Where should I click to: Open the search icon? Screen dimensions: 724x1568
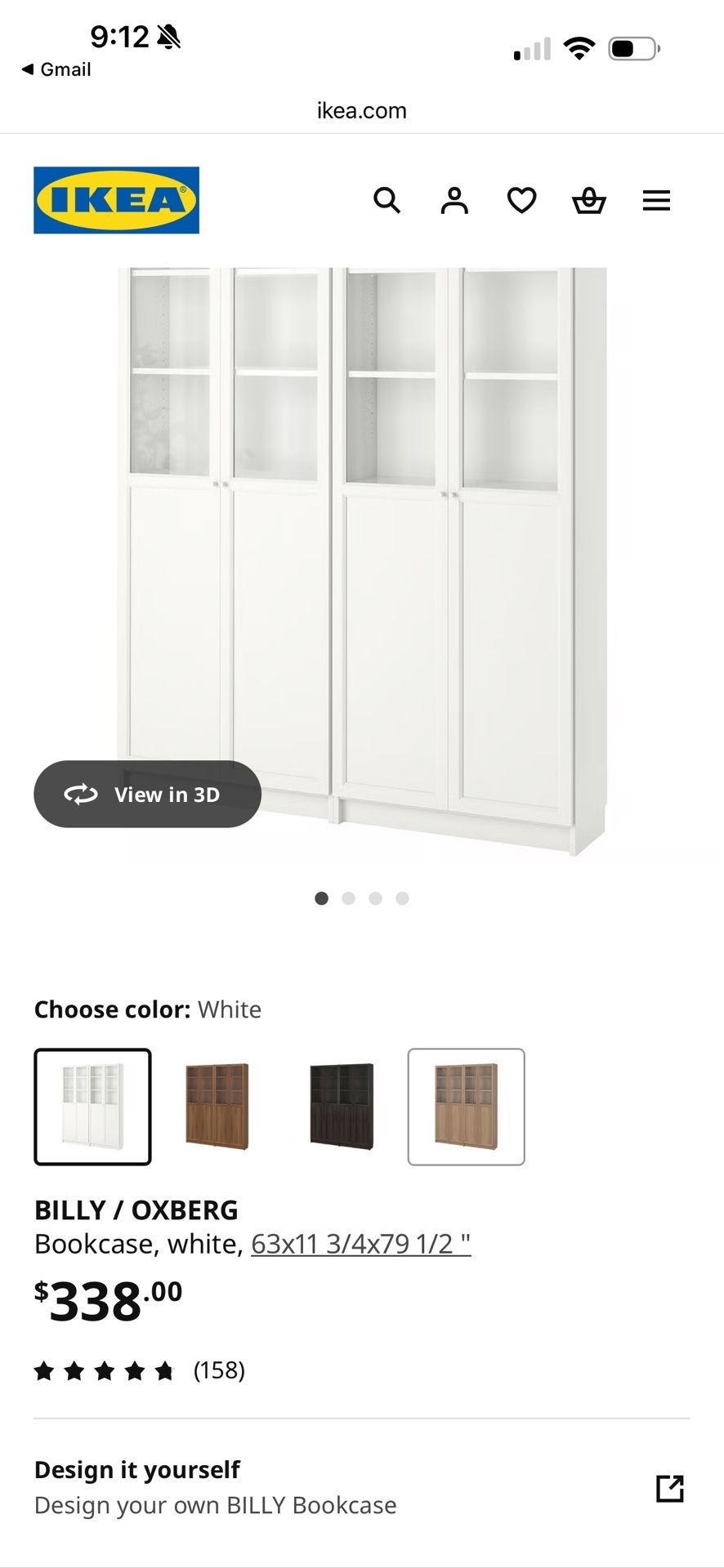pos(387,200)
